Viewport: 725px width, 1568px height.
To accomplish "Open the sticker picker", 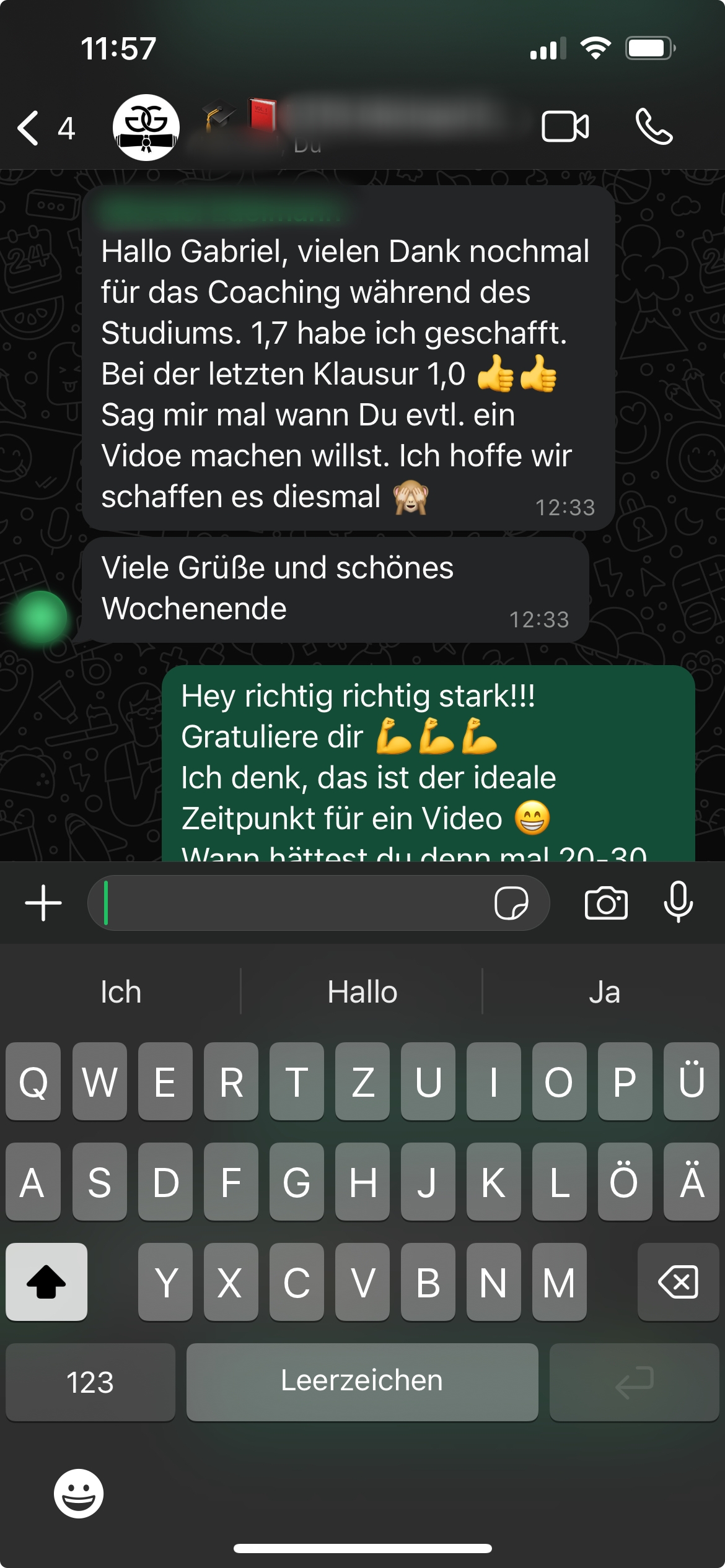I will [511, 903].
